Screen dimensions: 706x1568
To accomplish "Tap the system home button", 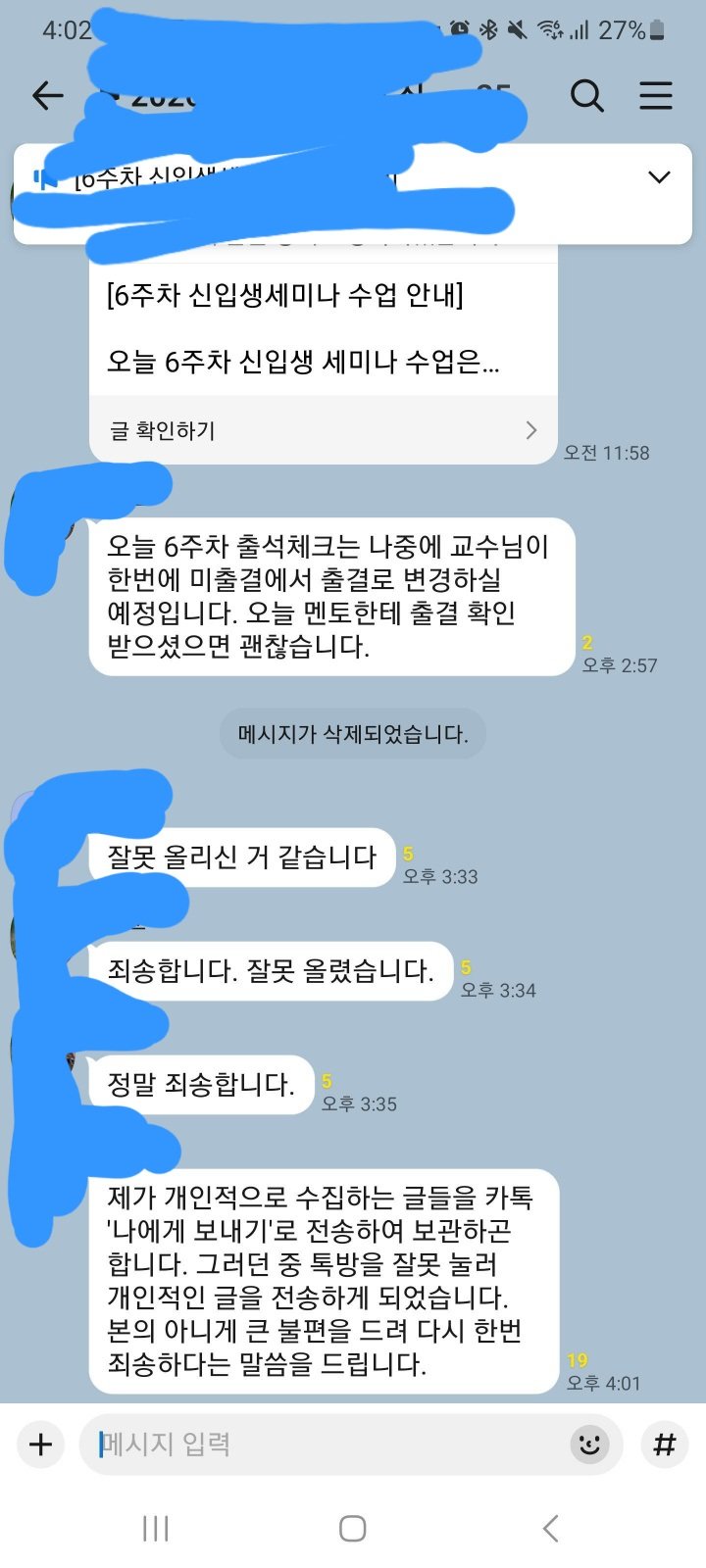I will pyautogui.click(x=352, y=1528).
